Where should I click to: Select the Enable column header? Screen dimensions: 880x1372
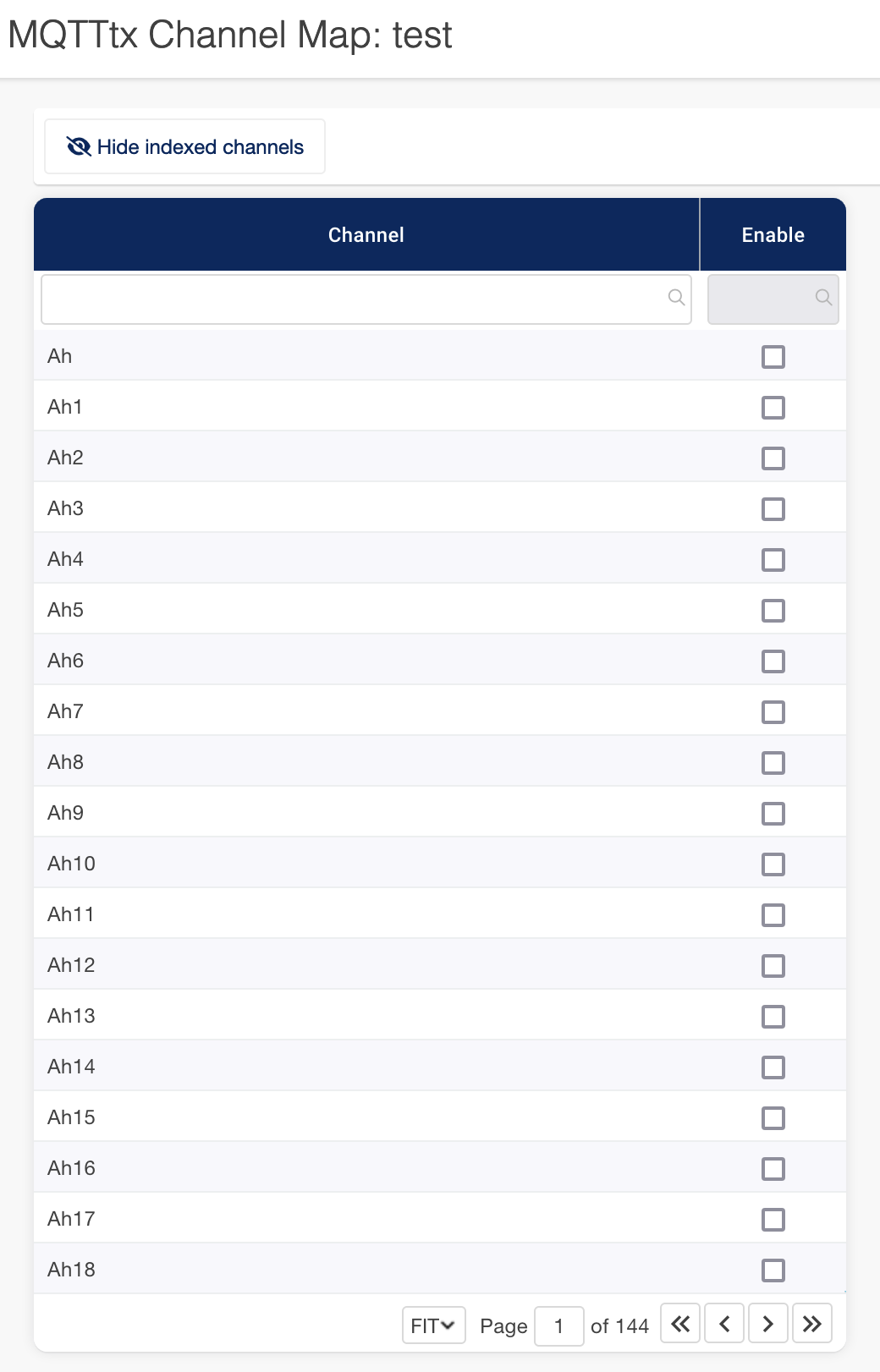click(x=772, y=234)
